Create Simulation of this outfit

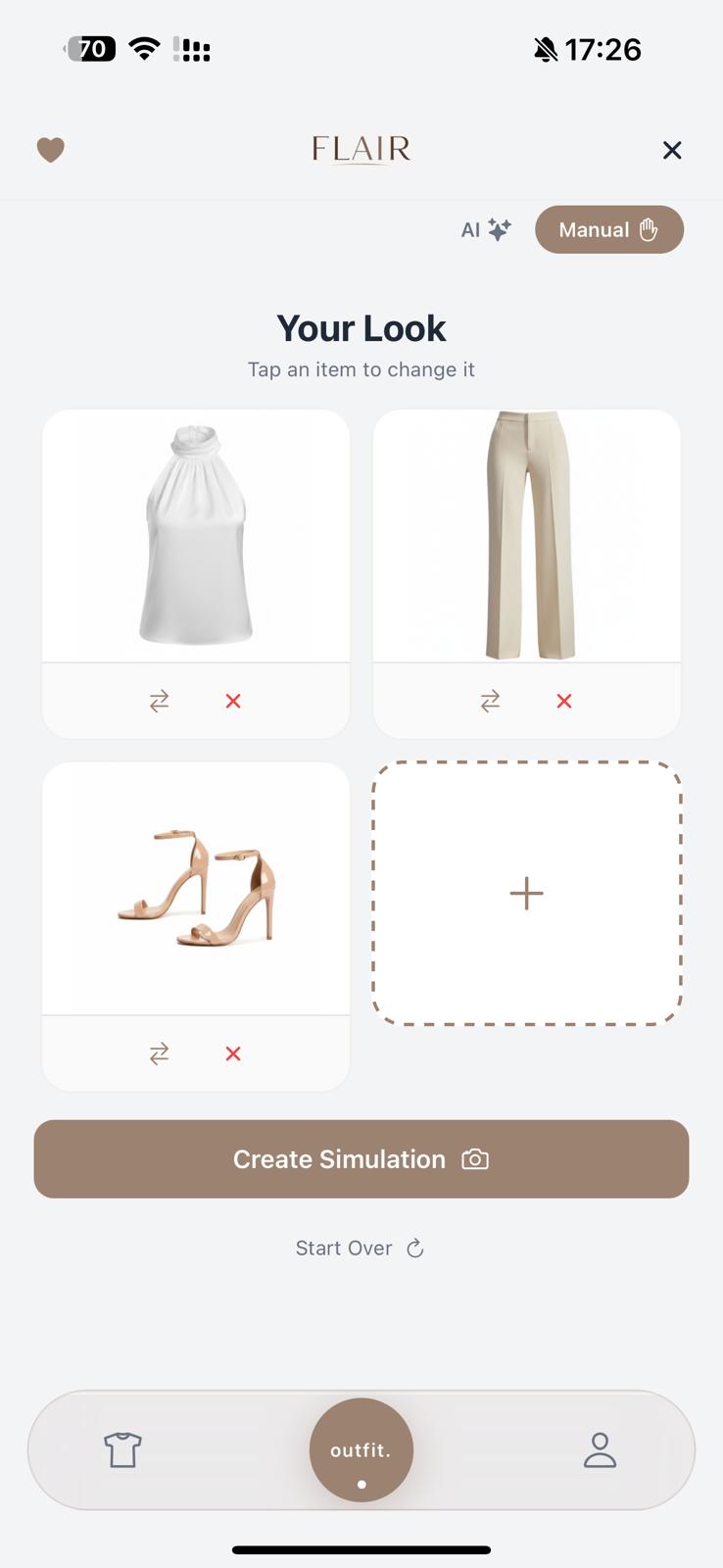tap(361, 1159)
